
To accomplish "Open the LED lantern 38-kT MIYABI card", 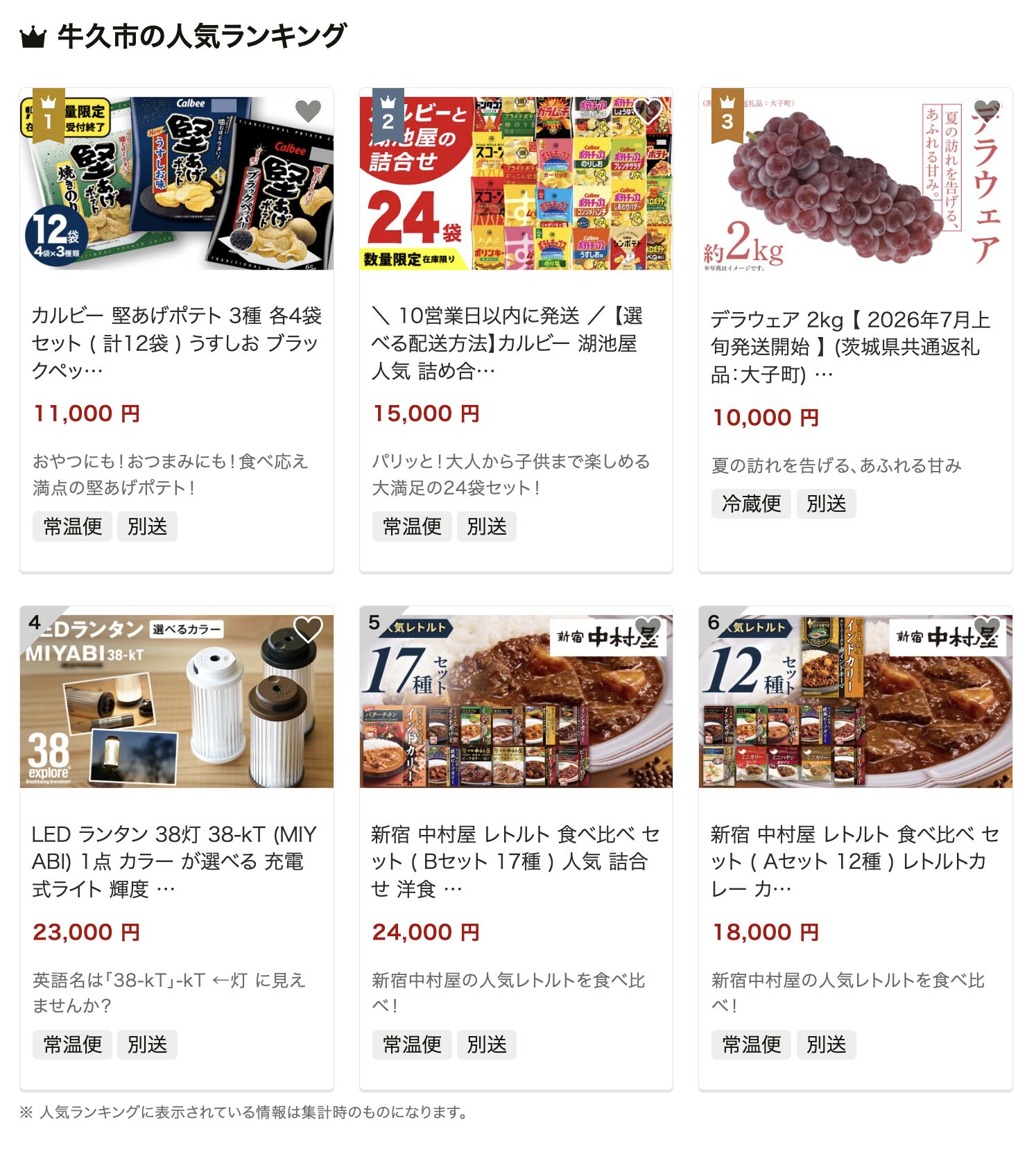I will [177, 861].
